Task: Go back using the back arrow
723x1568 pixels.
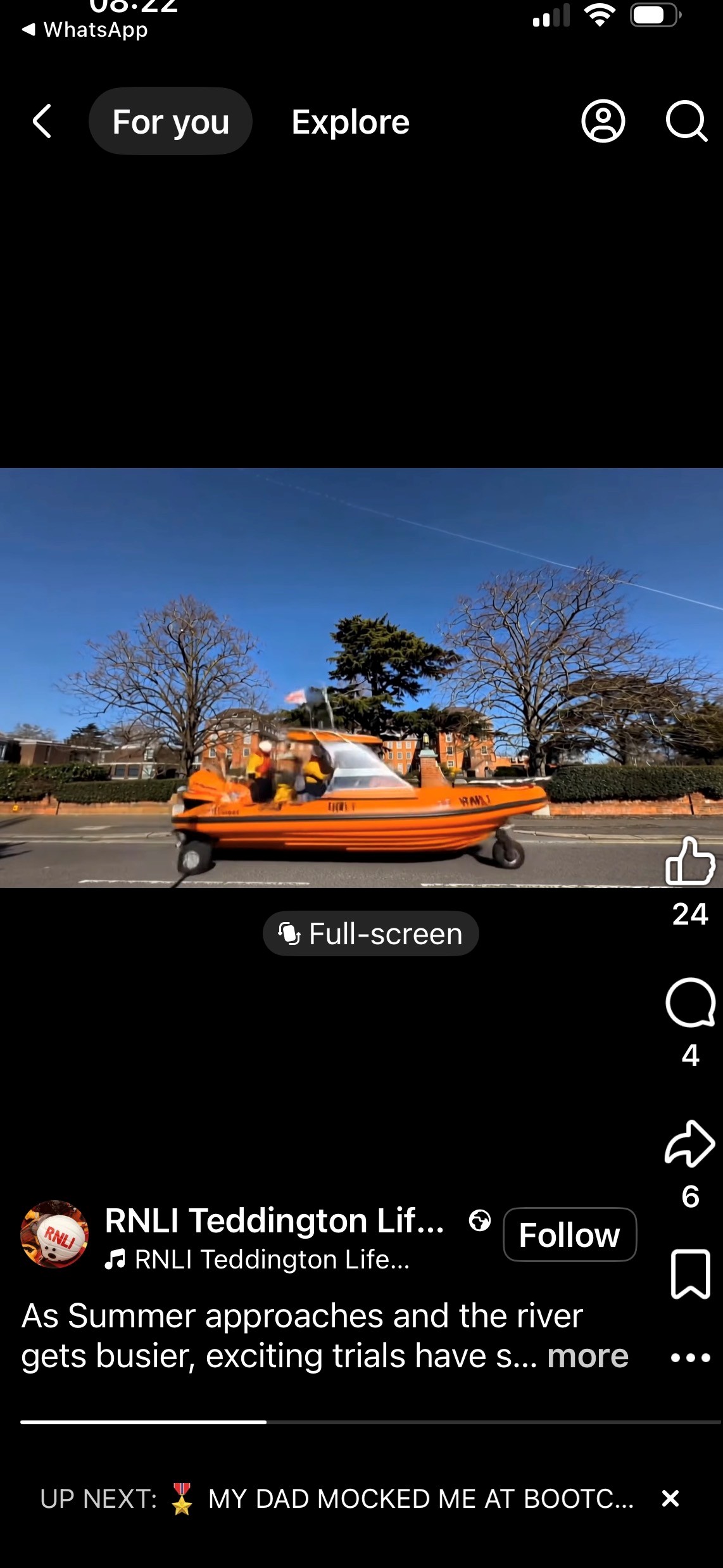Action: click(x=42, y=121)
